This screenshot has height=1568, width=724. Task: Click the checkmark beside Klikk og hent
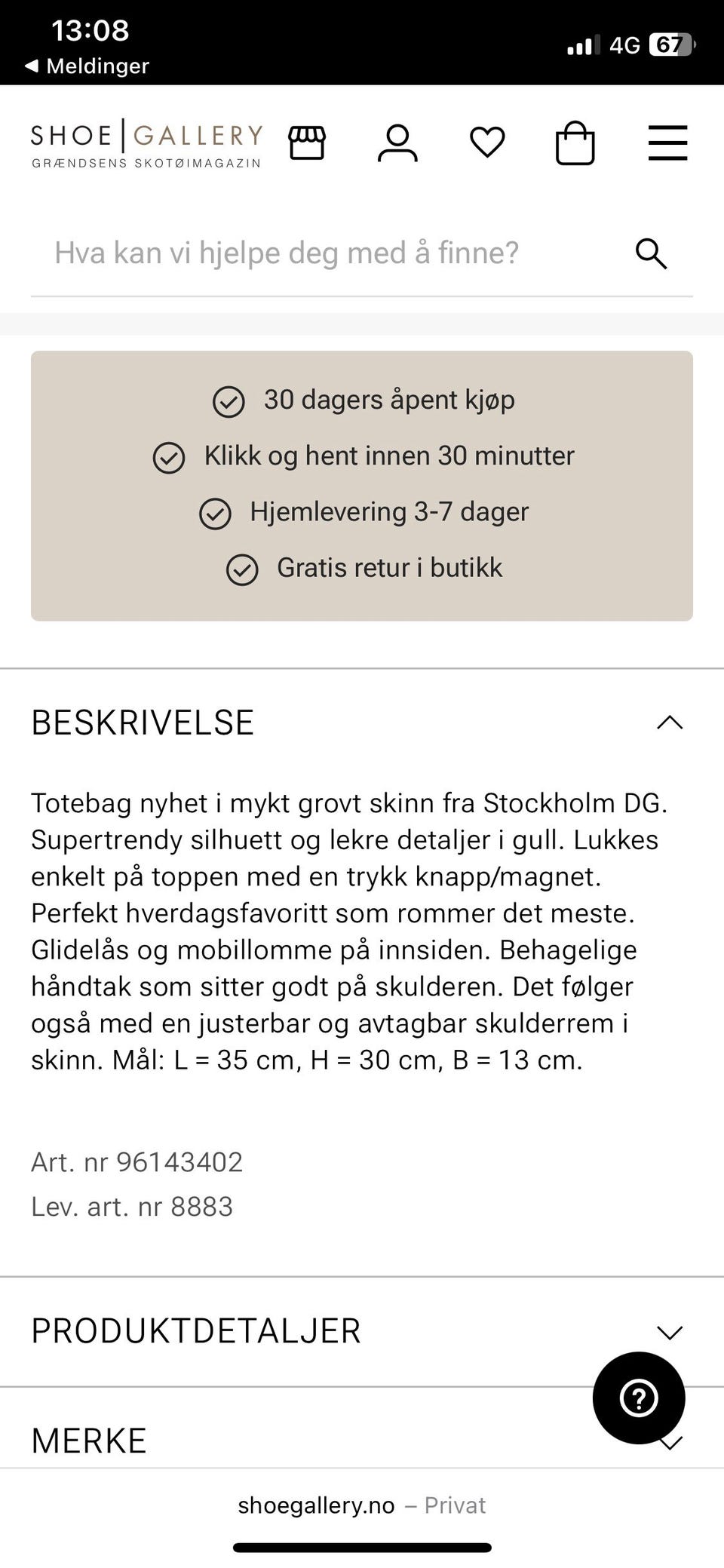(170, 456)
